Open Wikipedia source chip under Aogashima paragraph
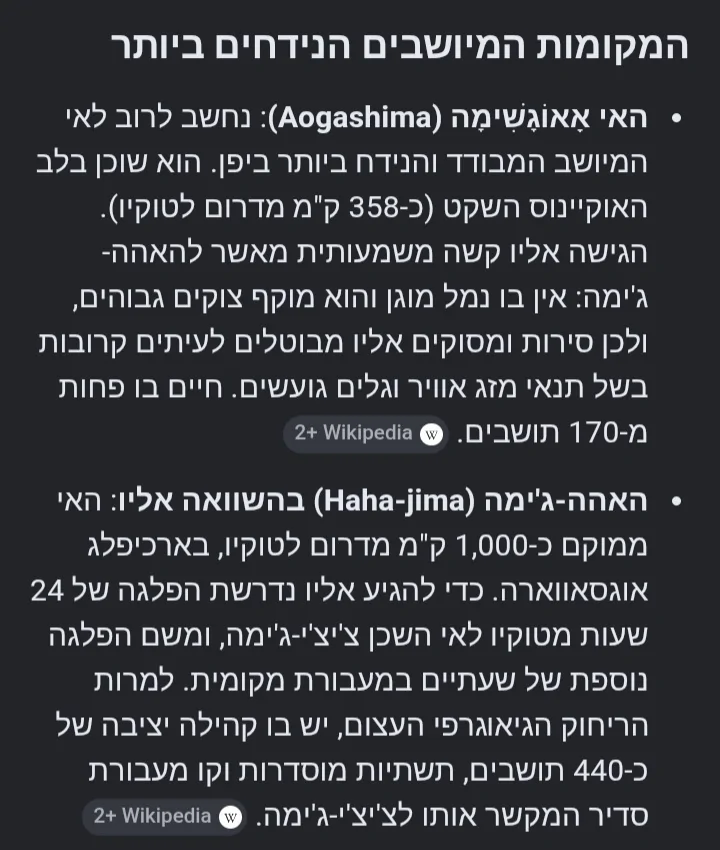The image size is (720, 850). click(366, 434)
